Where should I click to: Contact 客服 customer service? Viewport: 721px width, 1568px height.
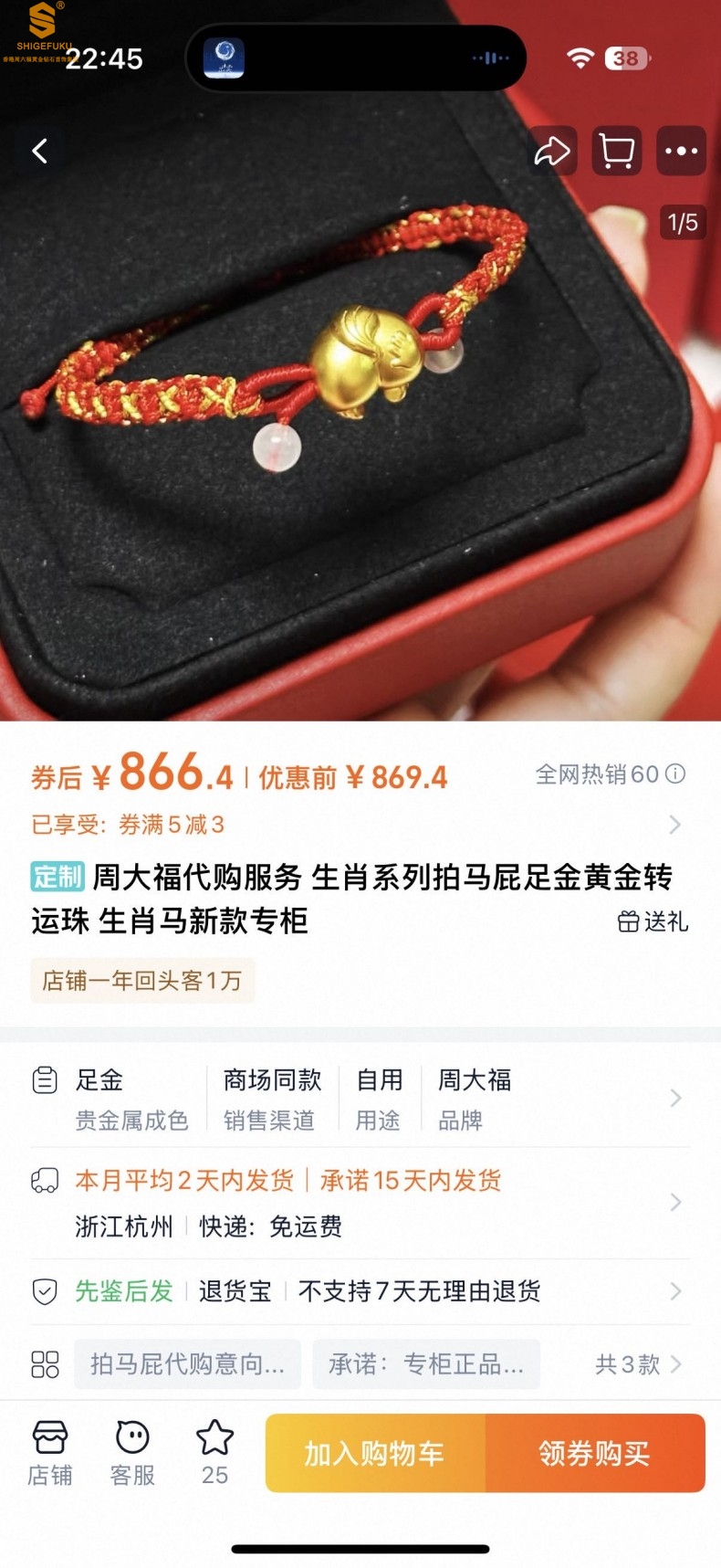click(132, 1452)
